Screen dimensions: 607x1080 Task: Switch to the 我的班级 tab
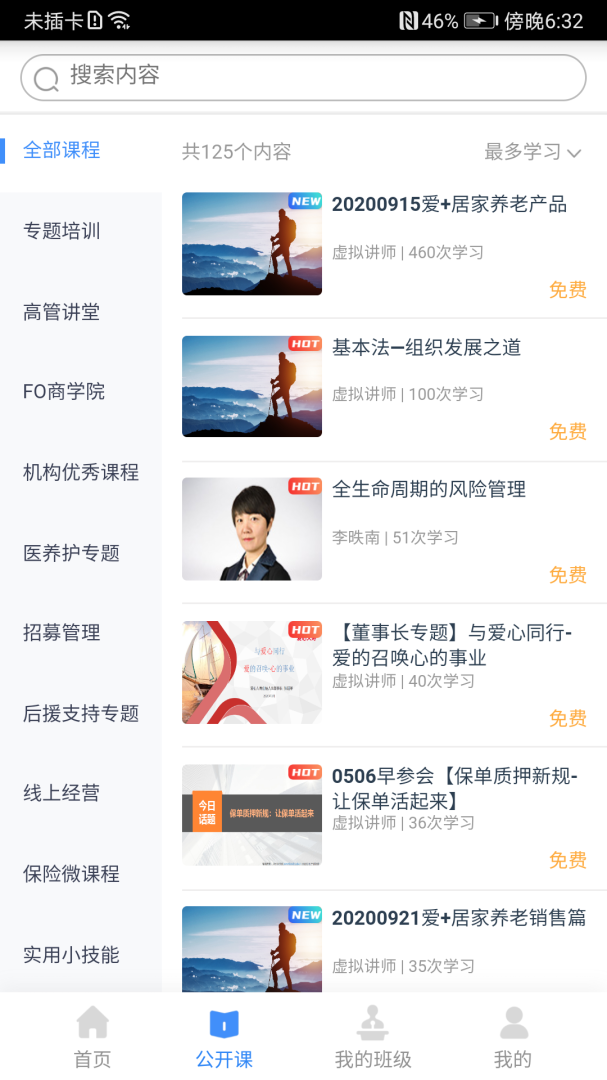click(x=373, y=1037)
